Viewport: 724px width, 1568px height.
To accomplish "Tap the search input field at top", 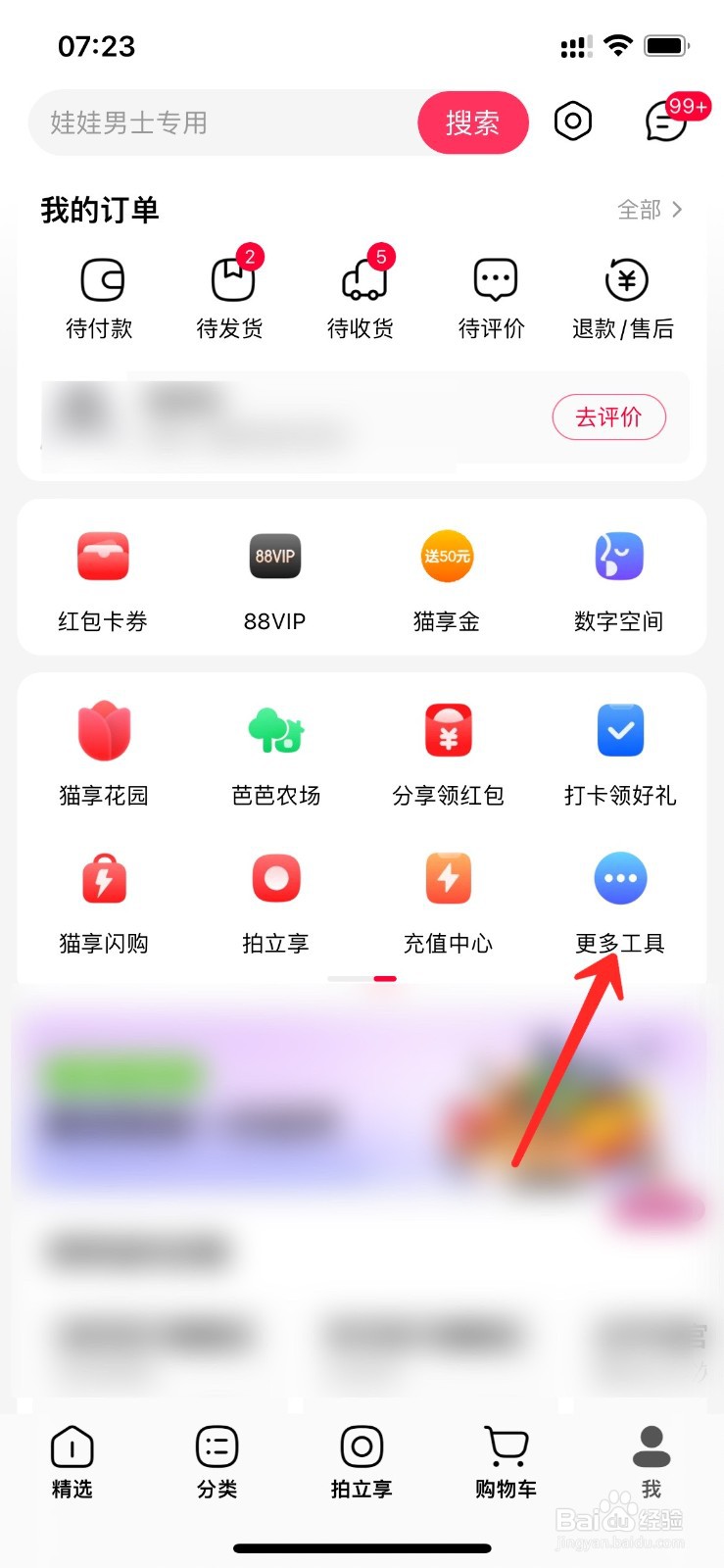I will point(216,122).
